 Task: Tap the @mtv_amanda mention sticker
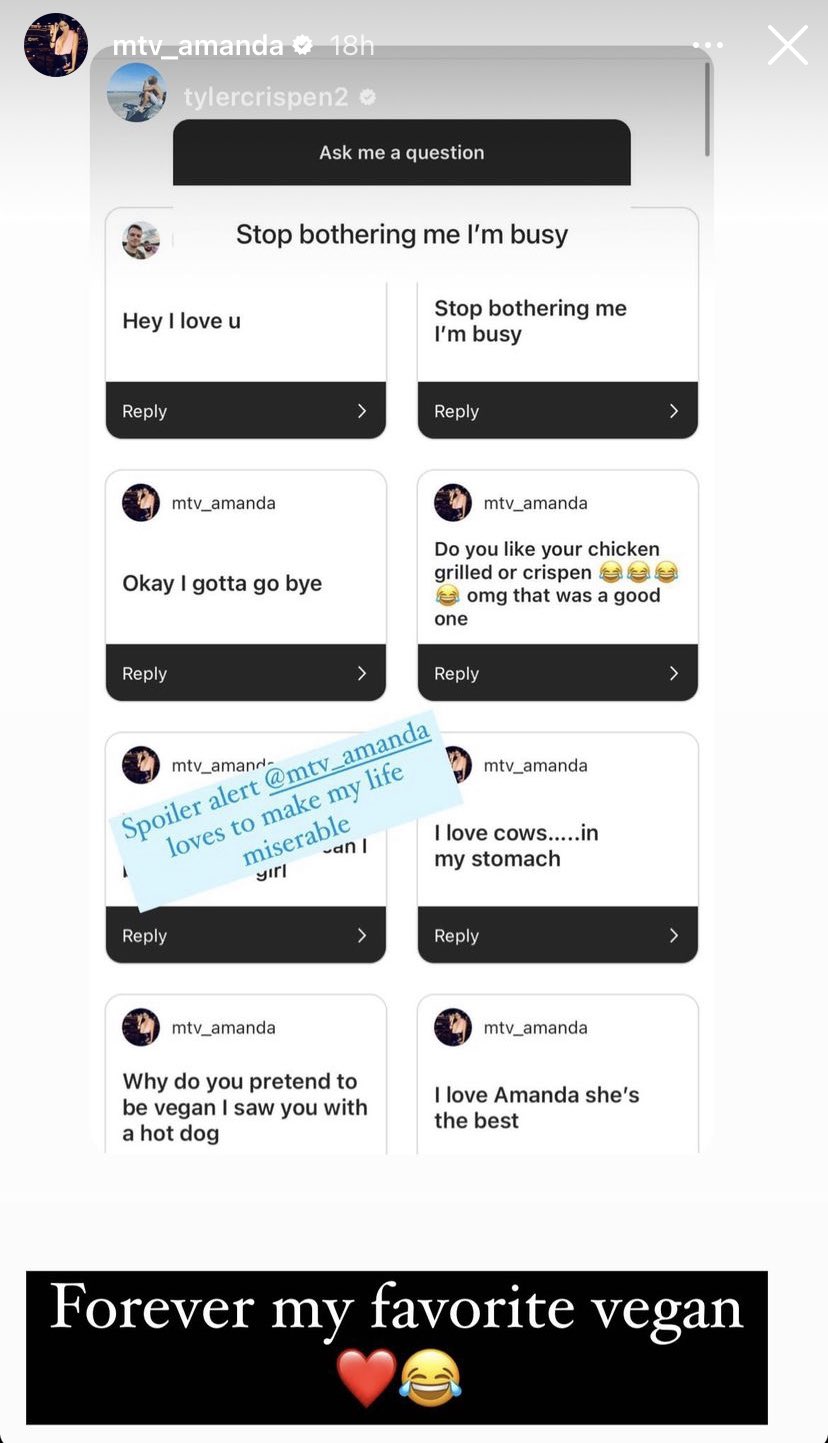[x=286, y=810]
